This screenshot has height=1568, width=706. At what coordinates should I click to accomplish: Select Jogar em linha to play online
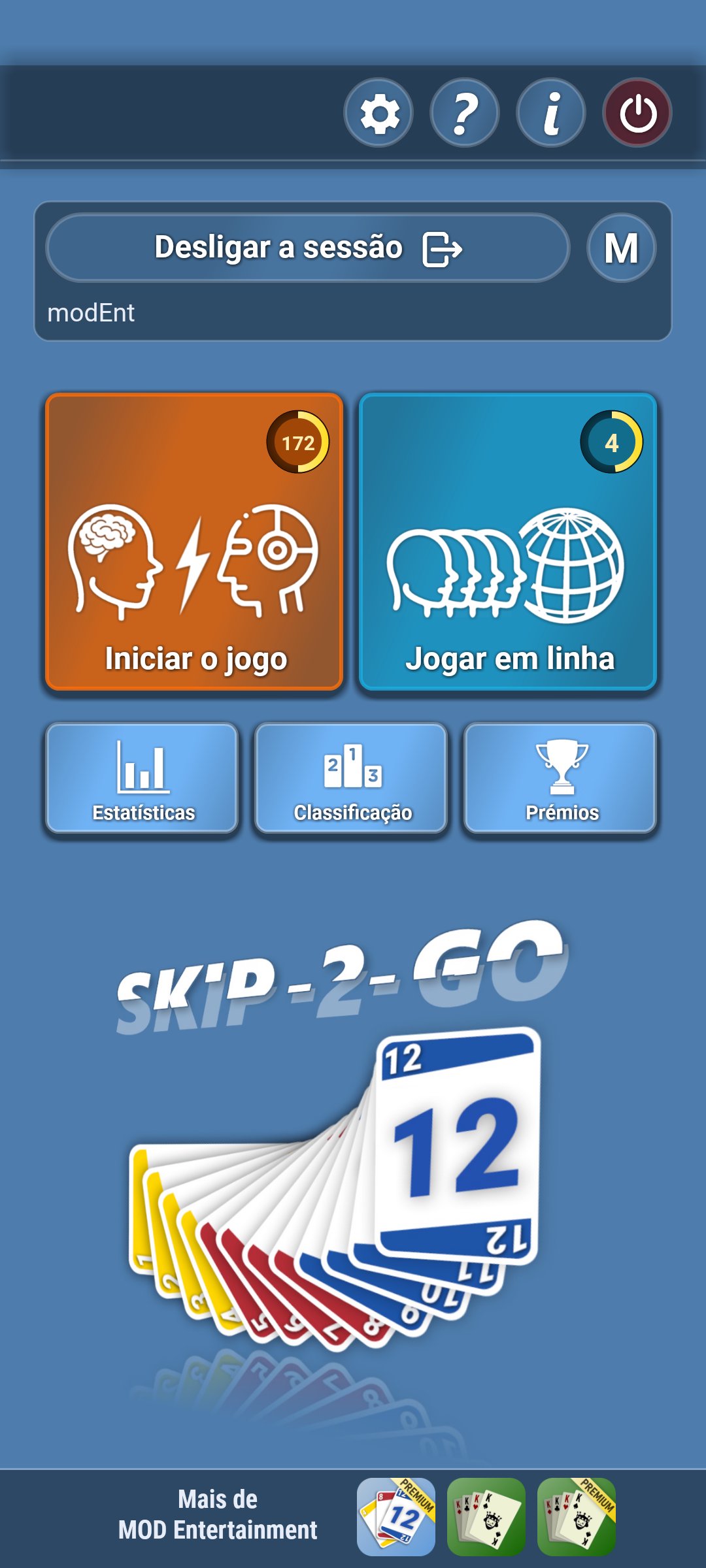click(508, 542)
